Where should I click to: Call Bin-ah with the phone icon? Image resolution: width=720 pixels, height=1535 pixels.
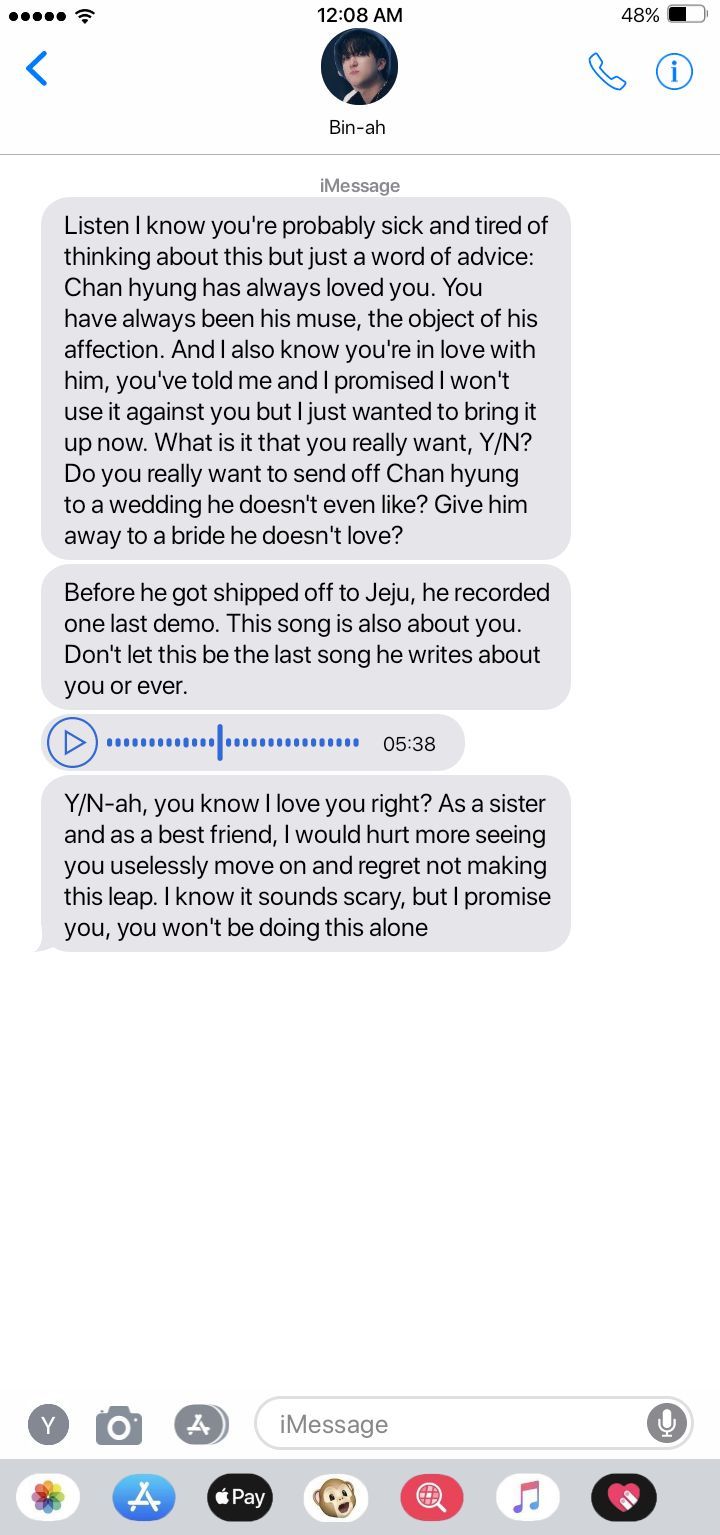pos(606,71)
